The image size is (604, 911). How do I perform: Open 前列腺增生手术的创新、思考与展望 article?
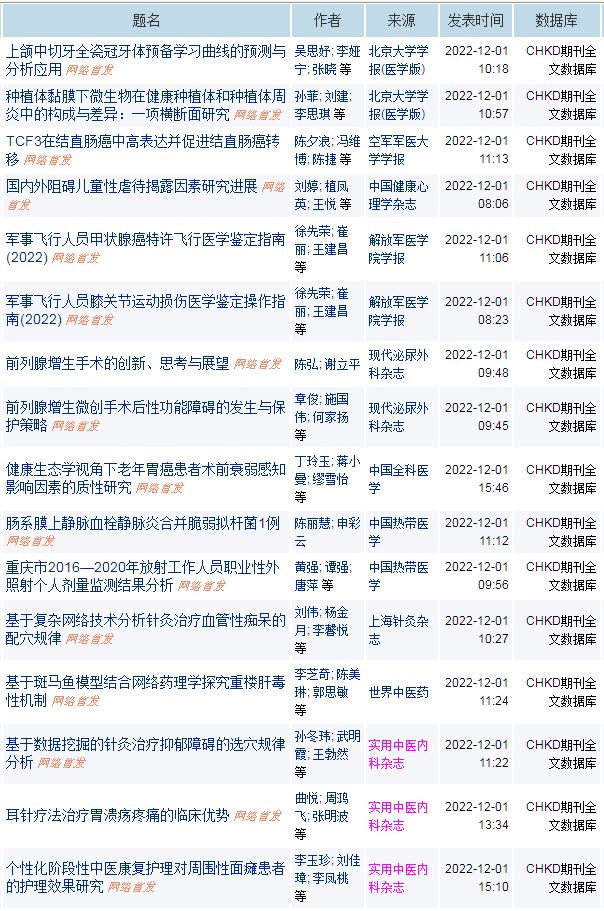[117, 363]
